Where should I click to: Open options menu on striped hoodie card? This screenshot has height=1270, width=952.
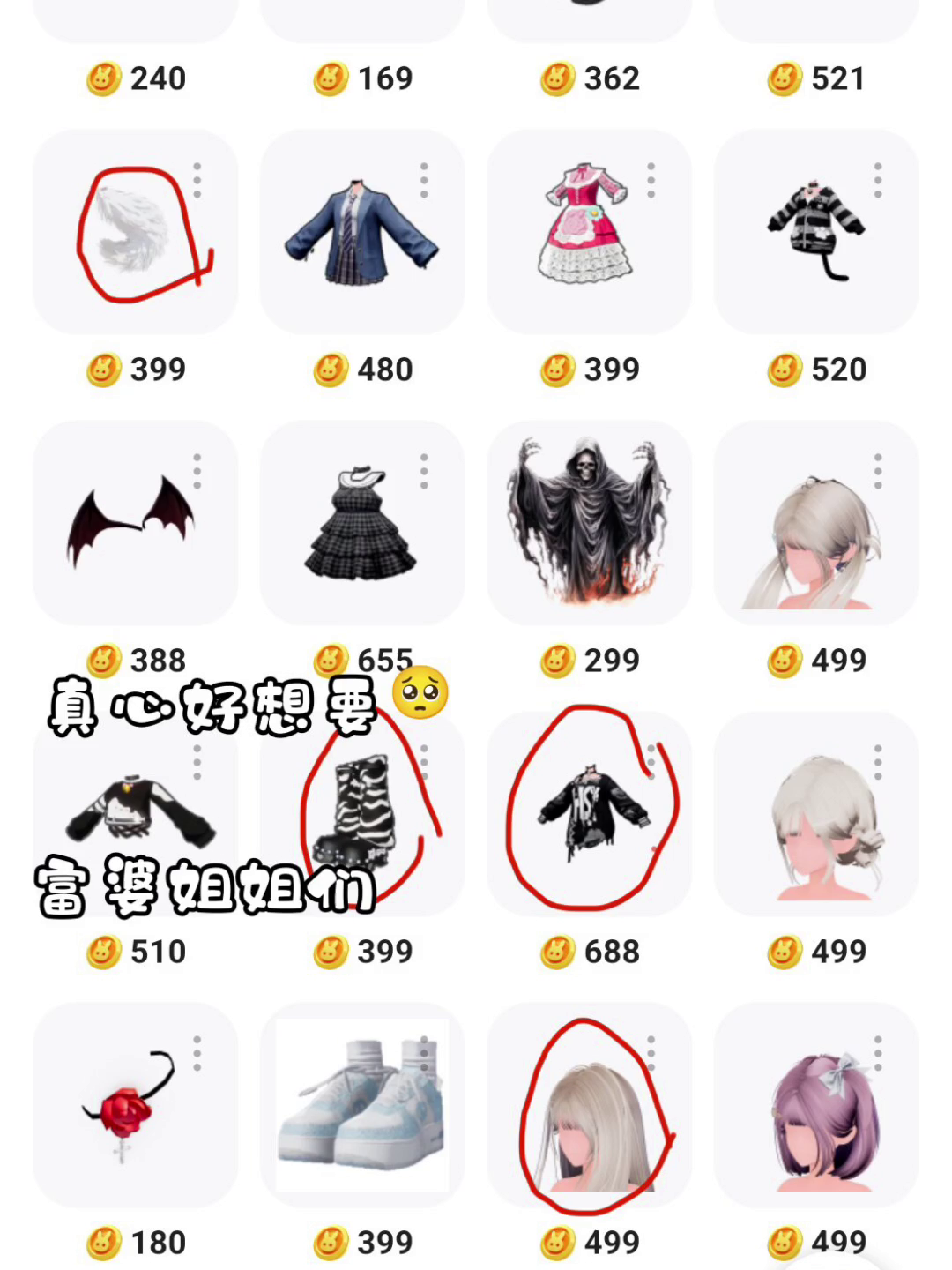[878, 180]
